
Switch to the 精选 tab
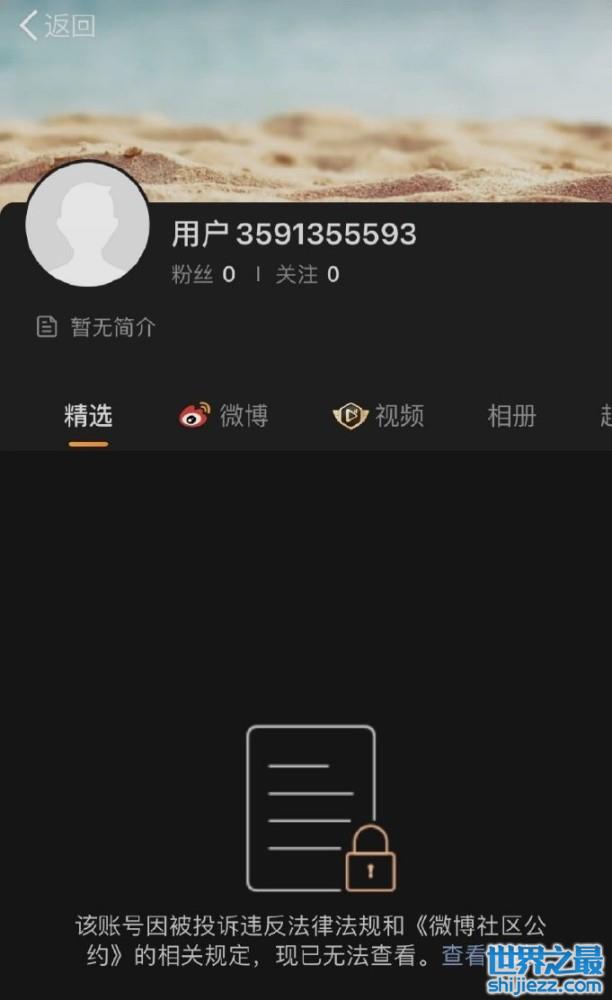coord(88,416)
